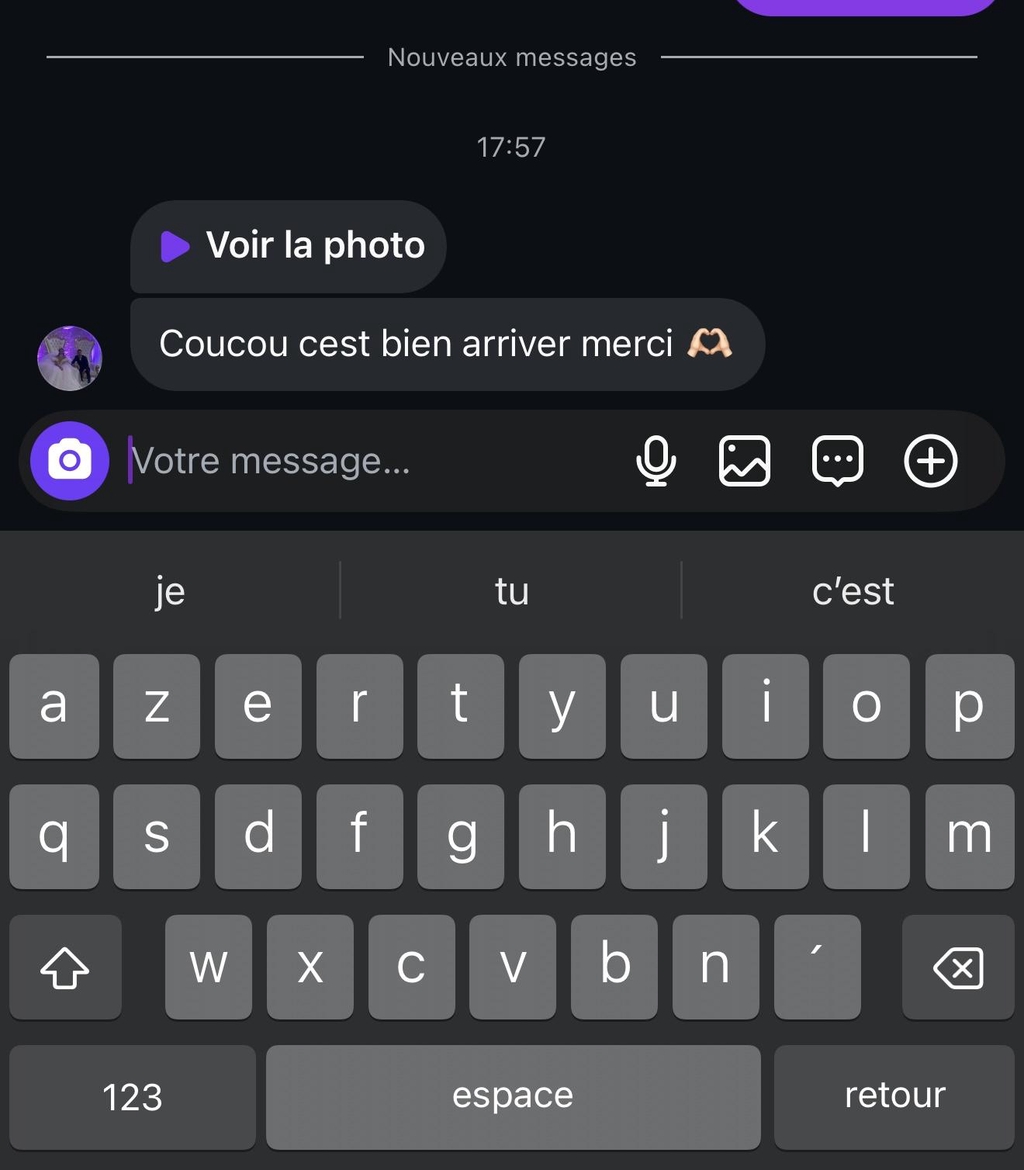This screenshot has width=1024, height=1170.
Task: Open more options with the plus icon
Action: tap(930, 461)
